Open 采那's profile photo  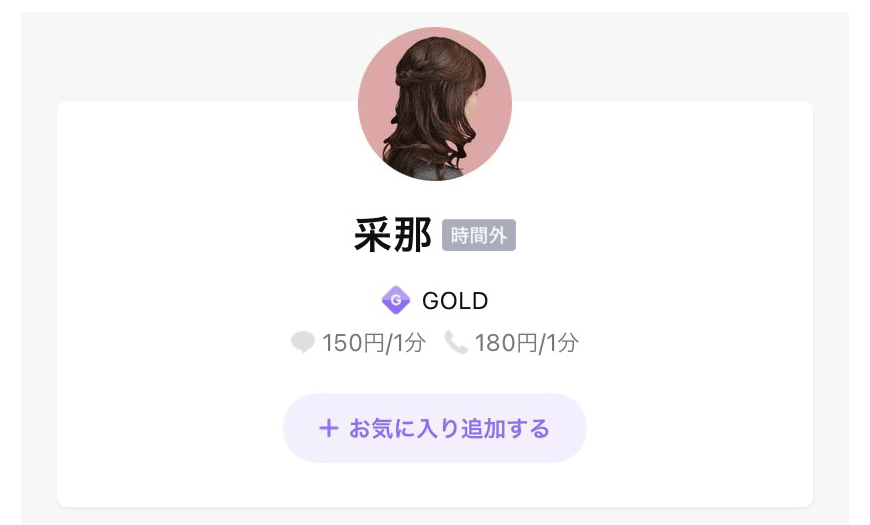435,104
